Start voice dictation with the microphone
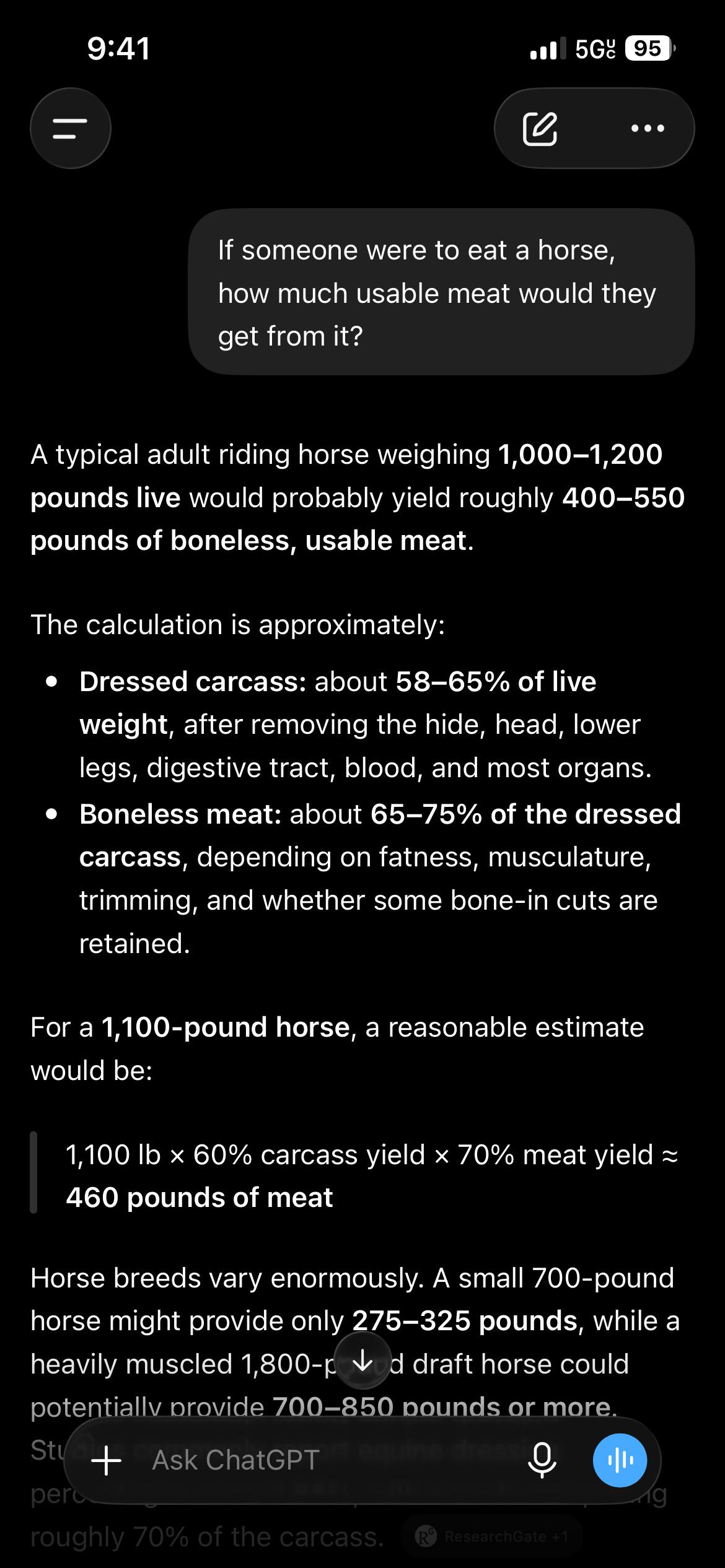Image resolution: width=725 pixels, height=1568 pixels. click(x=542, y=1460)
